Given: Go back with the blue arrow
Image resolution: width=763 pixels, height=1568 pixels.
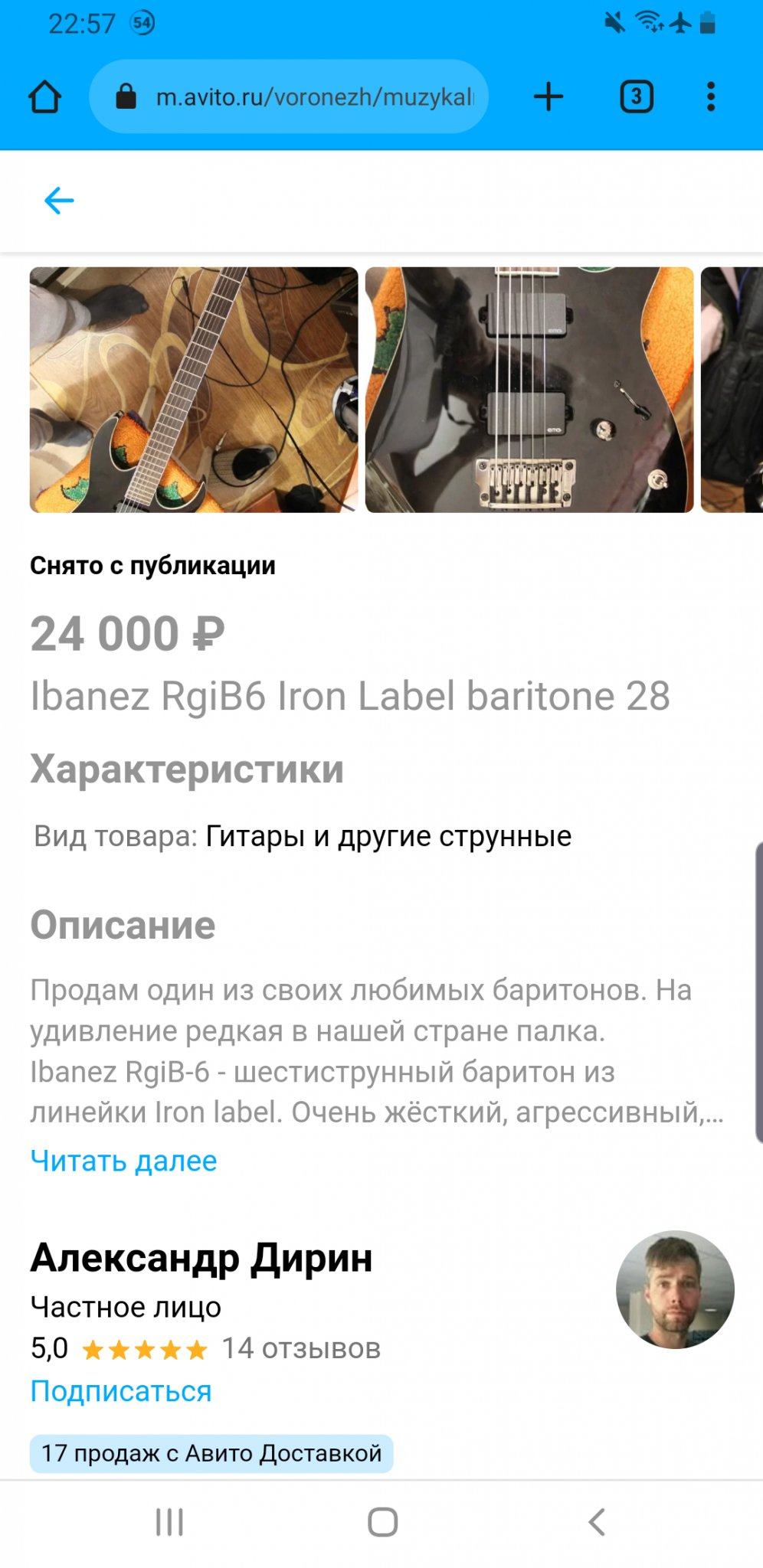Looking at the screenshot, I should 59,201.
